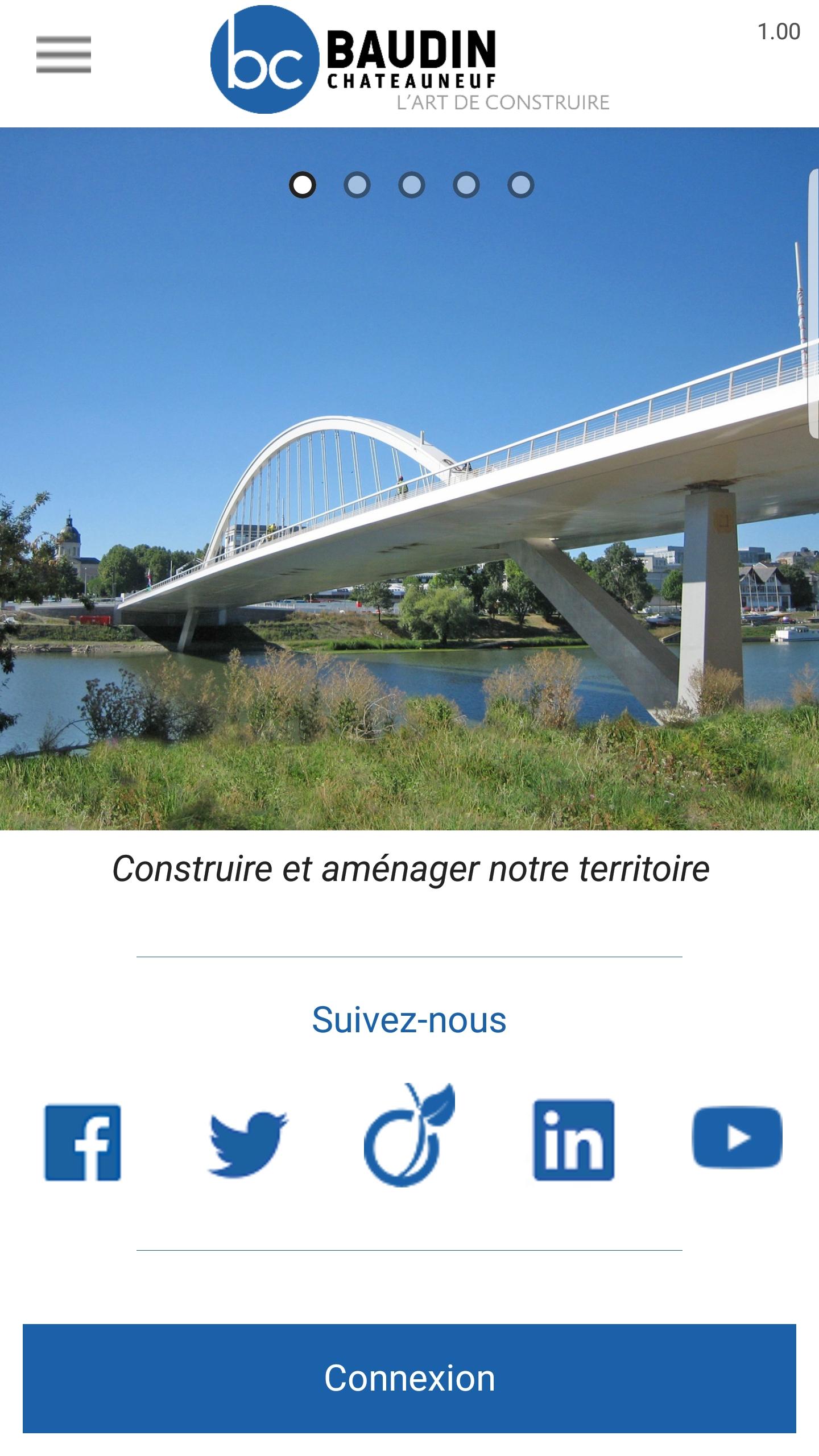Screen dimensions: 819x1456
Task: Watch the YouTube channel
Action: pyautogui.click(x=737, y=1137)
